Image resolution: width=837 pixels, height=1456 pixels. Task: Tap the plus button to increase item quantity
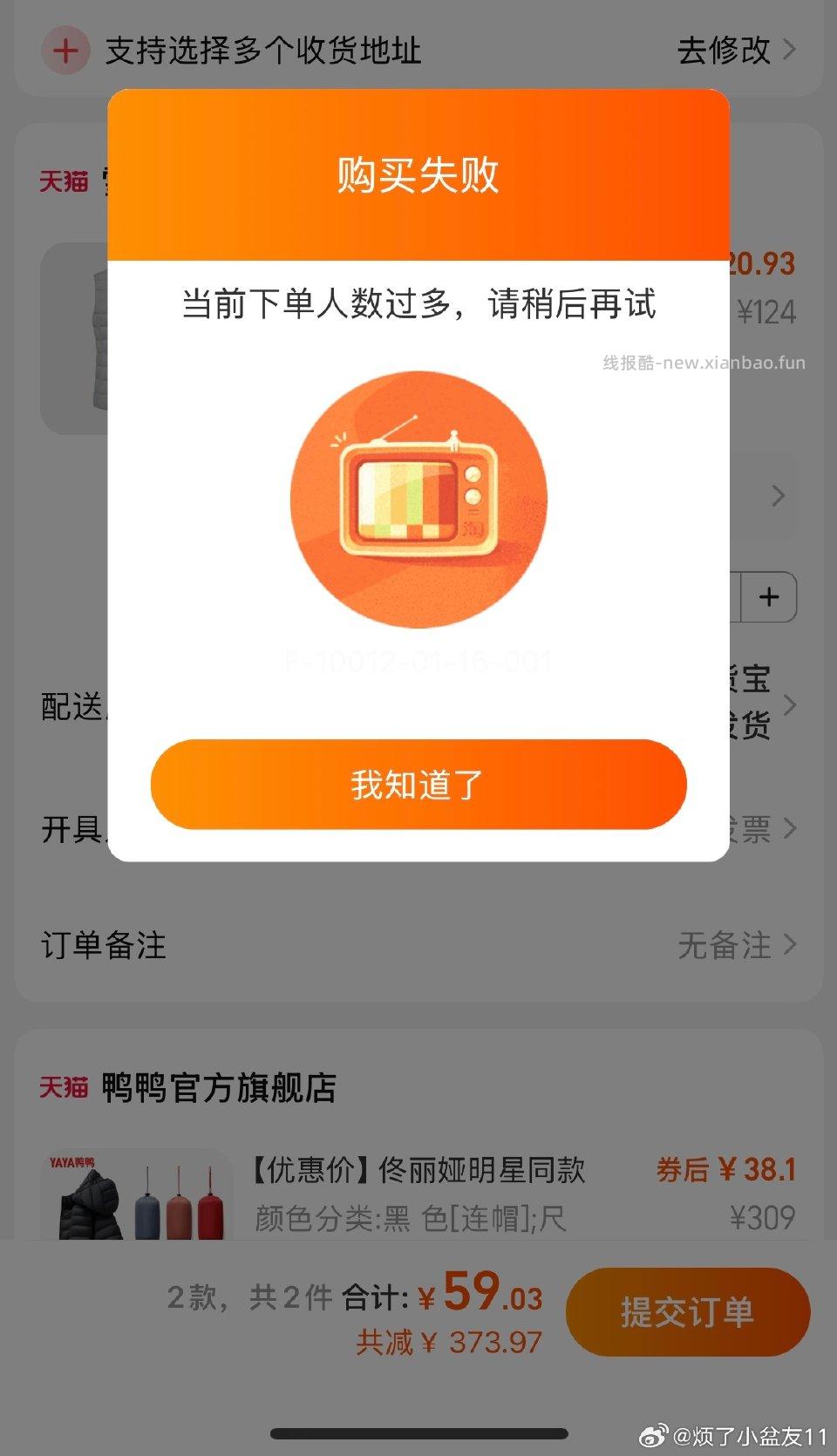click(770, 596)
